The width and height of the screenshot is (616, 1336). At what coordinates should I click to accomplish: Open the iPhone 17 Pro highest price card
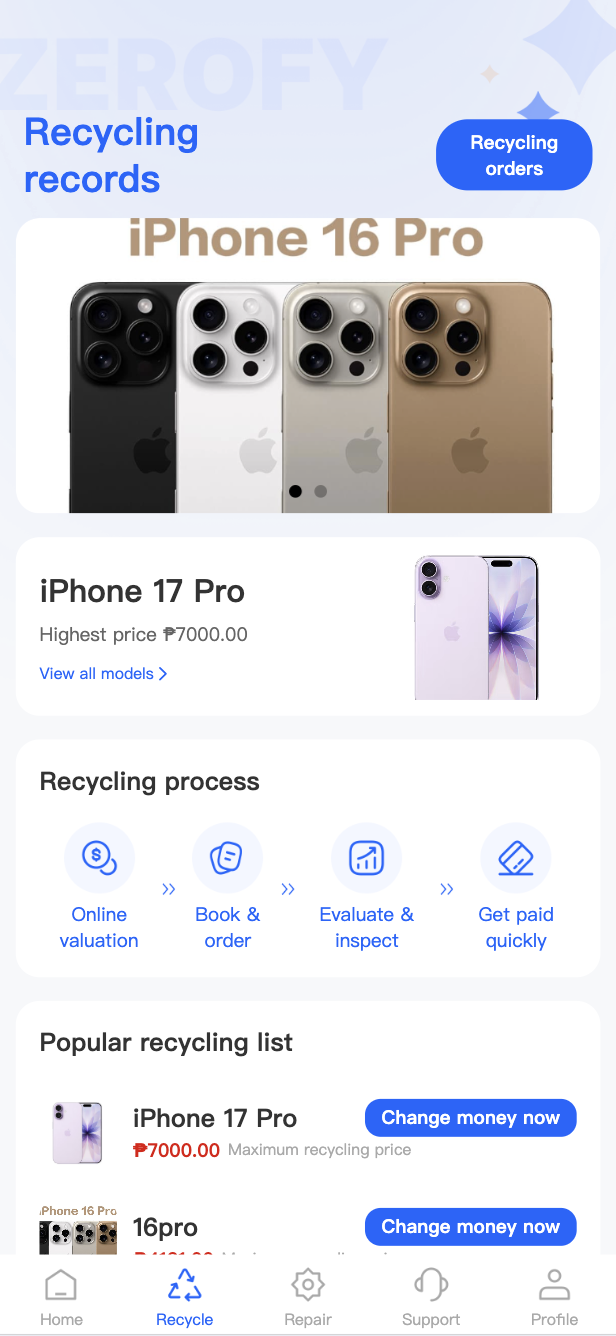[x=308, y=627]
